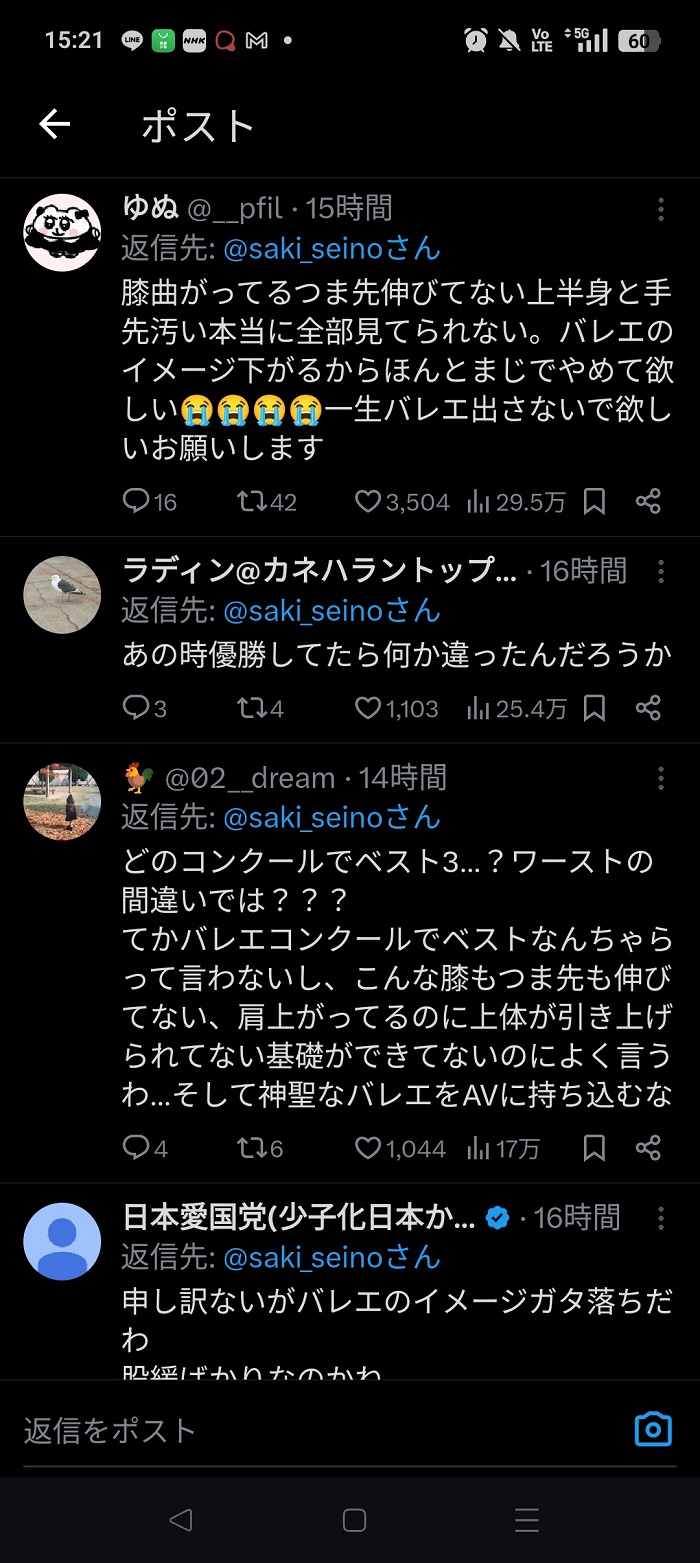Share @02__dream's reply

pyautogui.click(x=648, y=1148)
